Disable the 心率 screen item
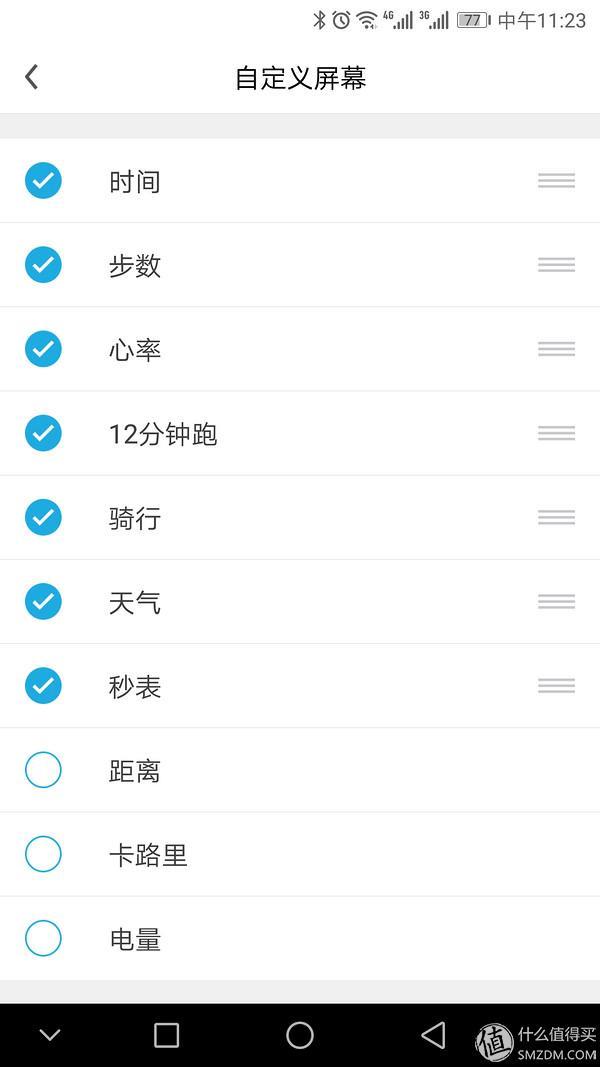600x1067 pixels. pos(44,349)
